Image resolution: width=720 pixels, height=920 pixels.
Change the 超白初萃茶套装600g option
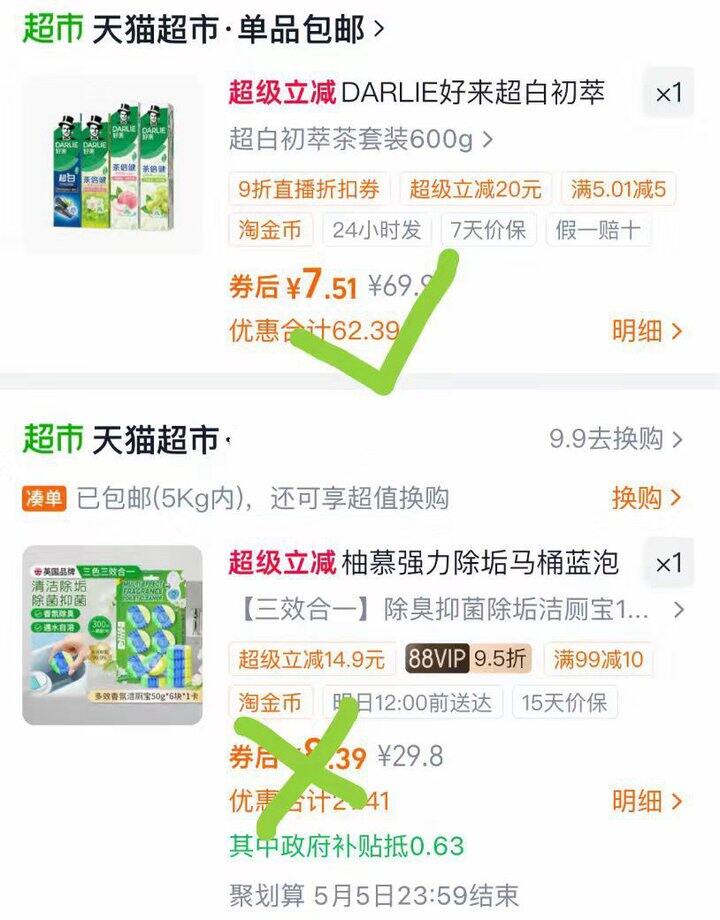click(361, 140)
